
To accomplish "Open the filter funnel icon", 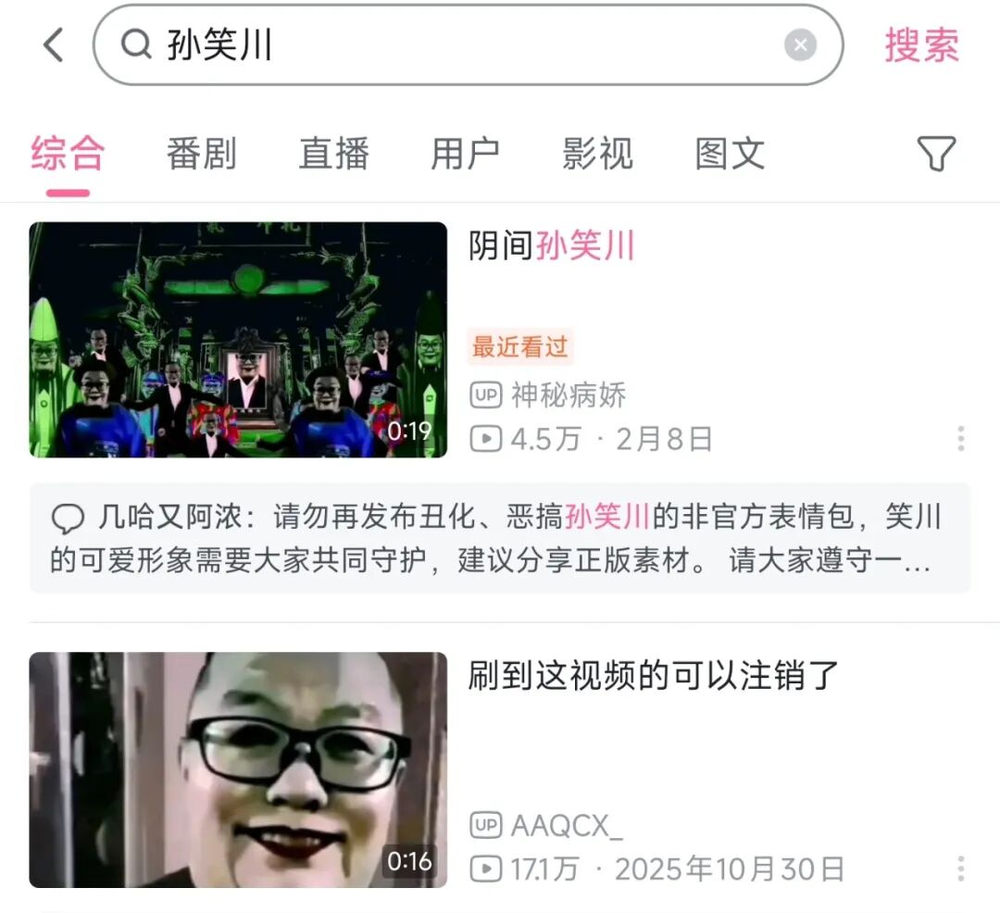I will tap(936, 154).
